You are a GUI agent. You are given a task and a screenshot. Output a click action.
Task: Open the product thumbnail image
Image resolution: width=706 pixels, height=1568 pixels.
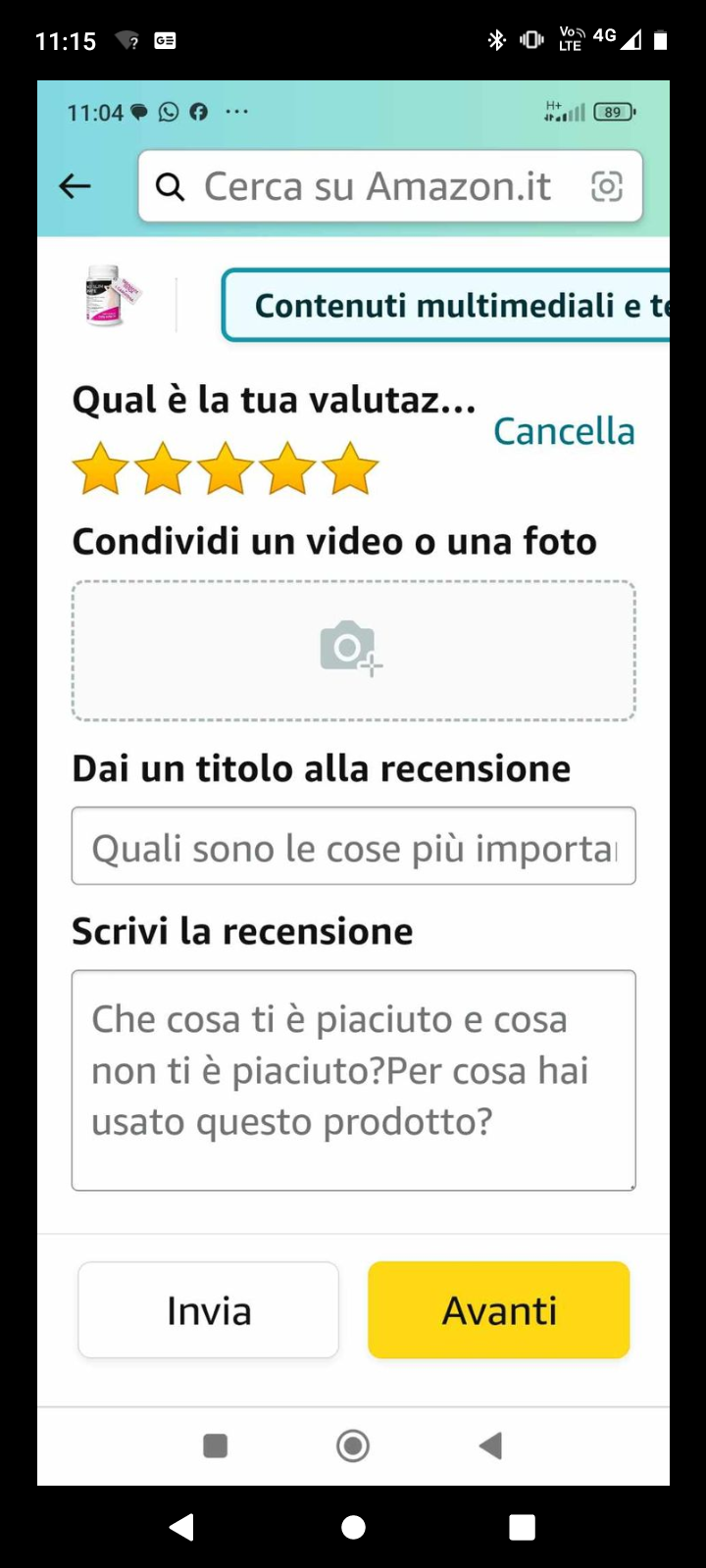point(112,295)
